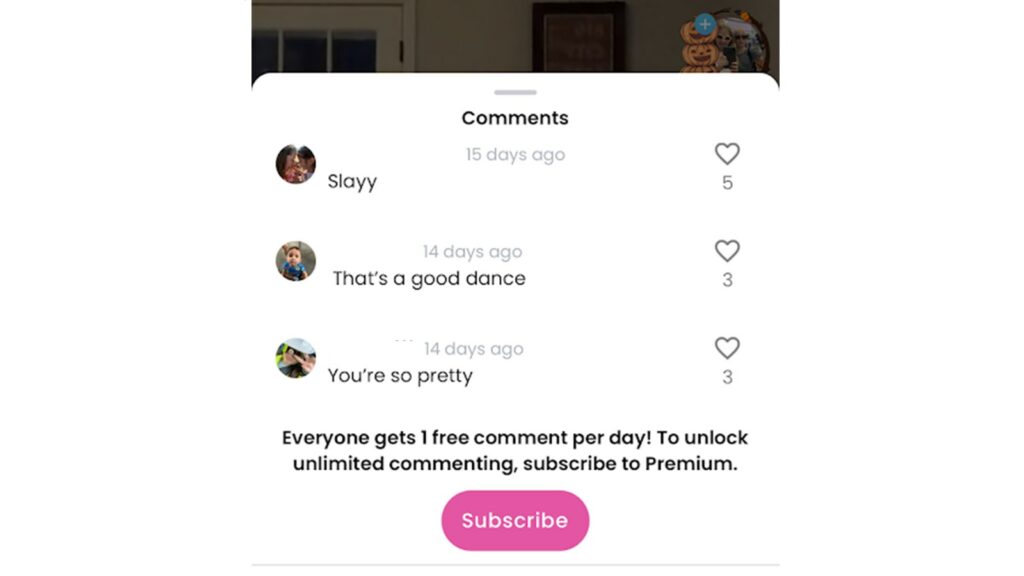Open avatar of "You're so pretty" commenter

click(x=296, y=358)
